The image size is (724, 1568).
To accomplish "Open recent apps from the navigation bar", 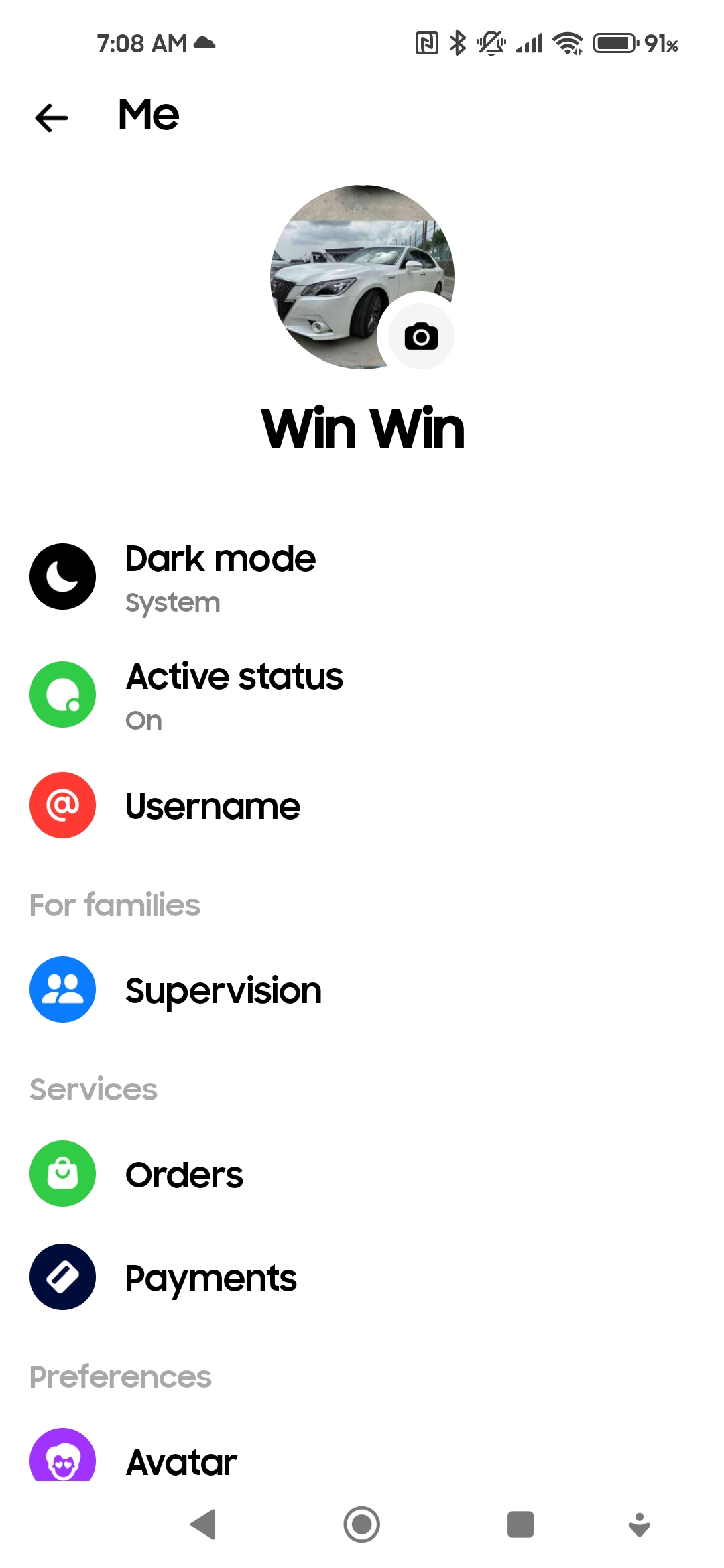I will 520,1524.
